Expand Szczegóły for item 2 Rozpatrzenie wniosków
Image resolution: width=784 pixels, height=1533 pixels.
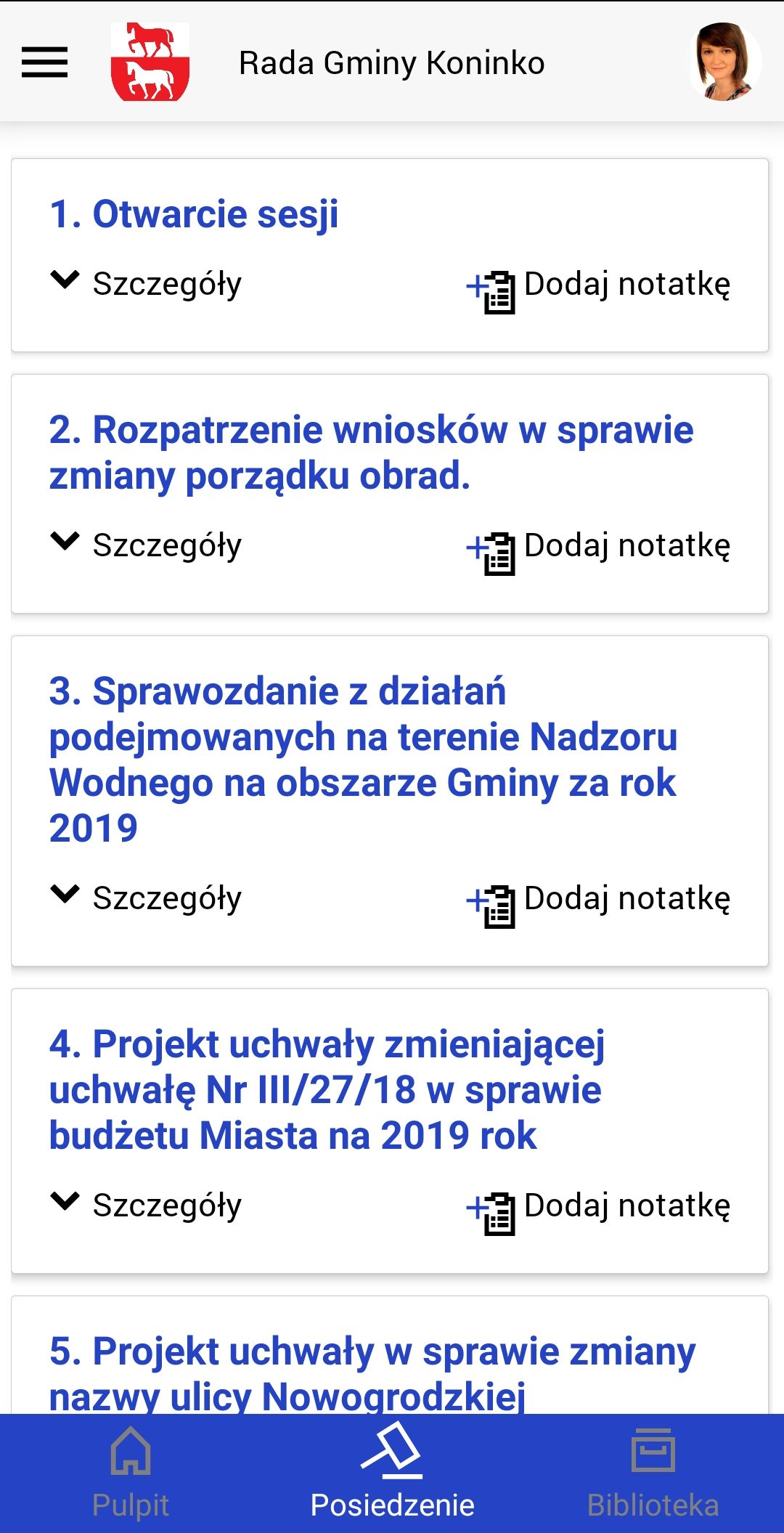(x=145, y=545)
